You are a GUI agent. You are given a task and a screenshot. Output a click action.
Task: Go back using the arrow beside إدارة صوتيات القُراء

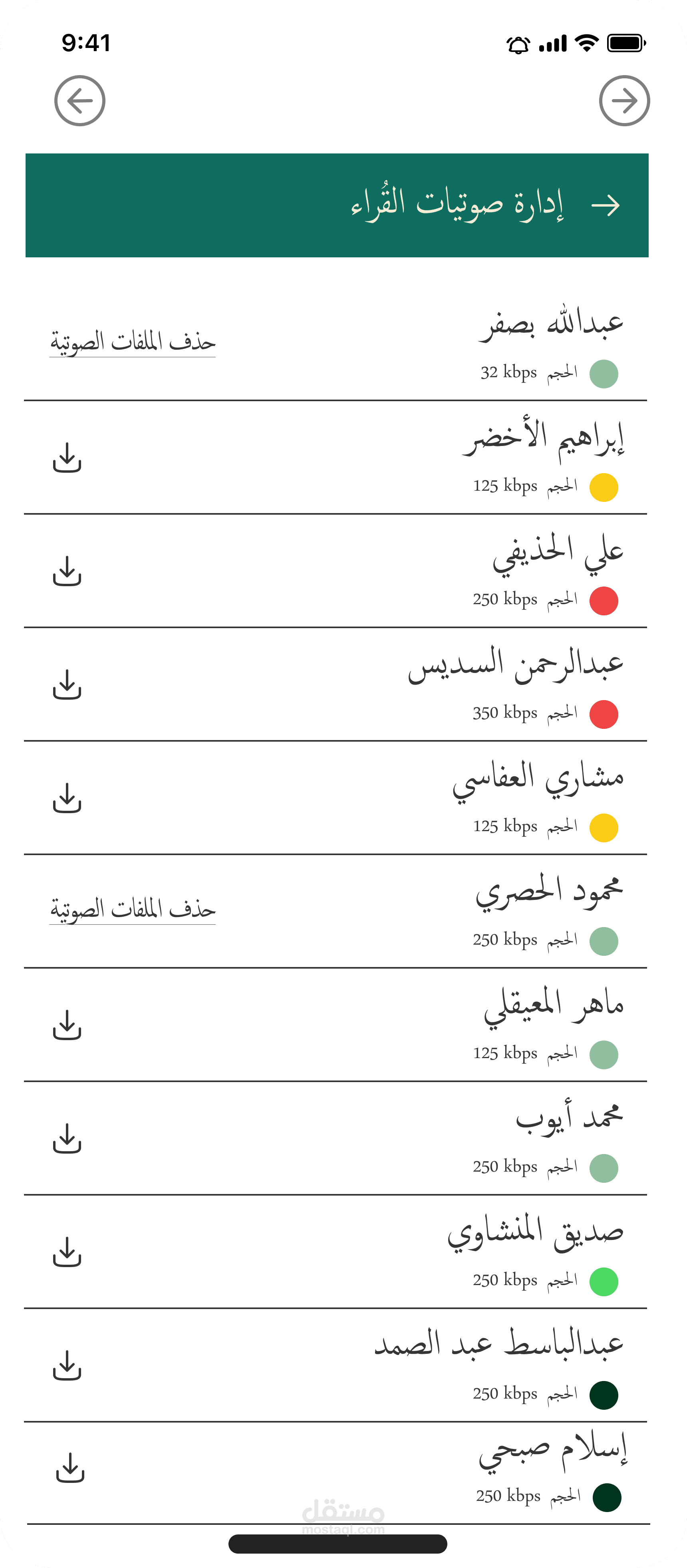[x=606, y=206]
